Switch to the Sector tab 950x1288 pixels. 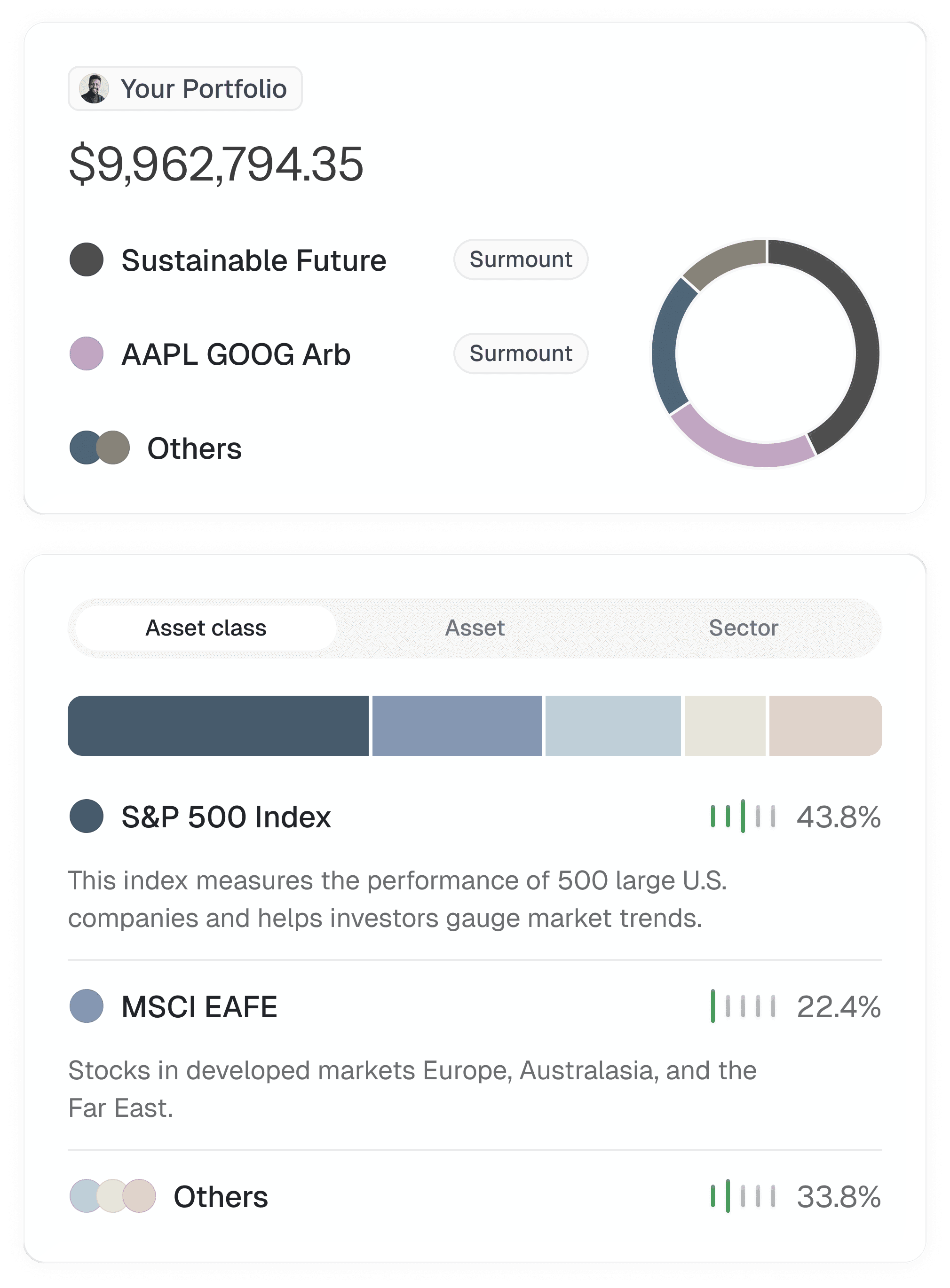(x=743, y=628)
